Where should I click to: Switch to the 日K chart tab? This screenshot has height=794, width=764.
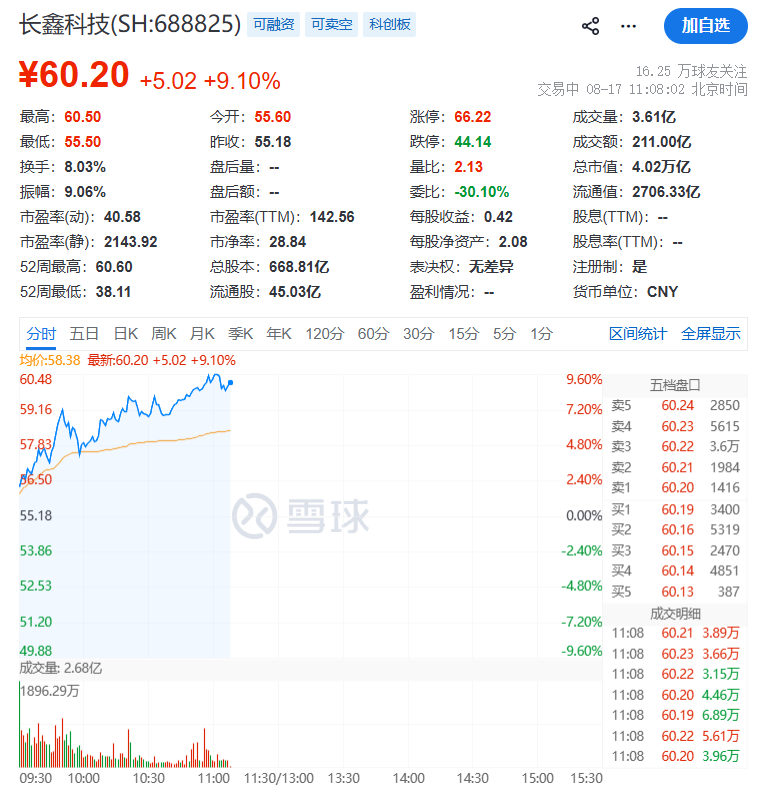[126, 334]
